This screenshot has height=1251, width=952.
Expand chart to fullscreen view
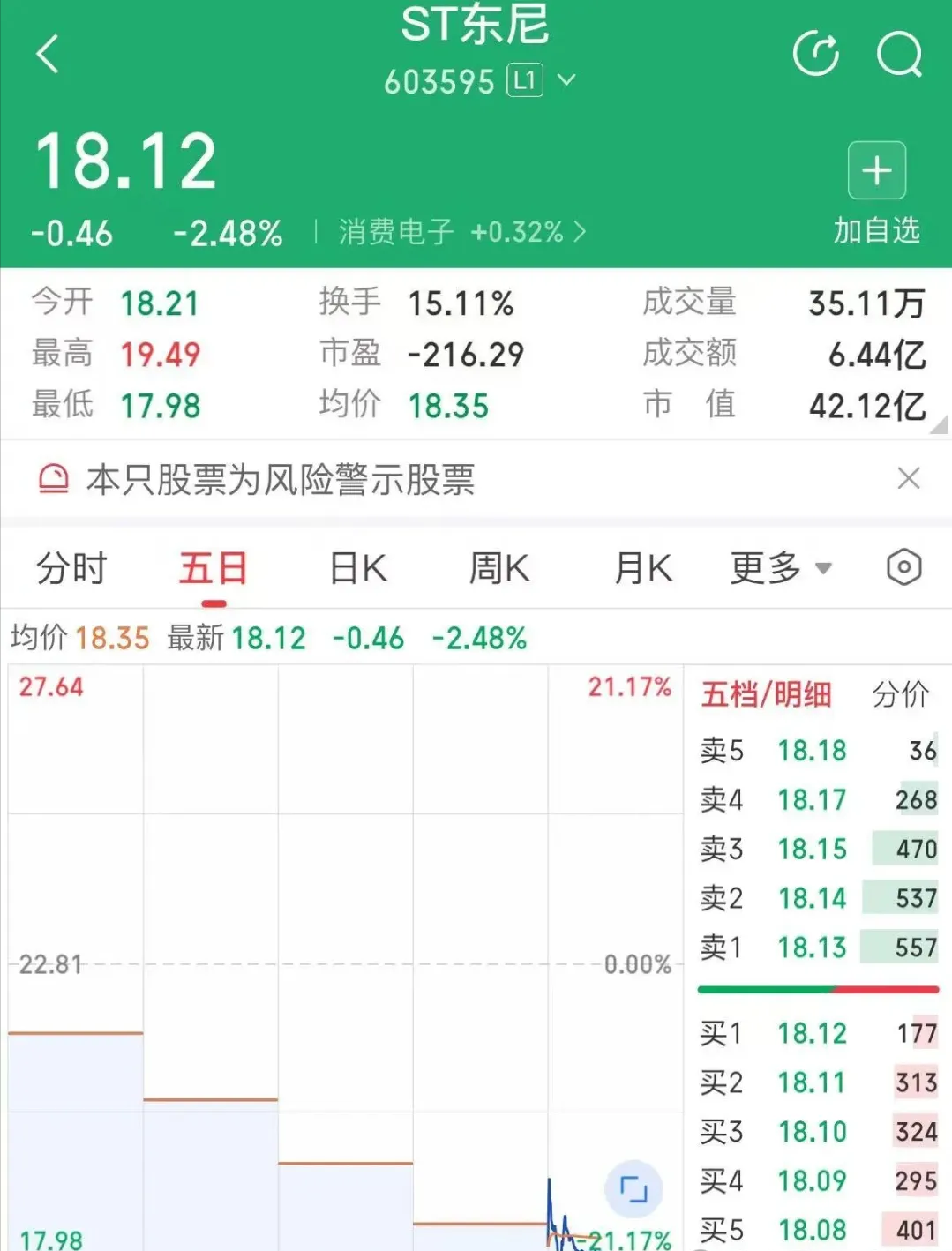pyautogui.click(x=633, y=1189)
